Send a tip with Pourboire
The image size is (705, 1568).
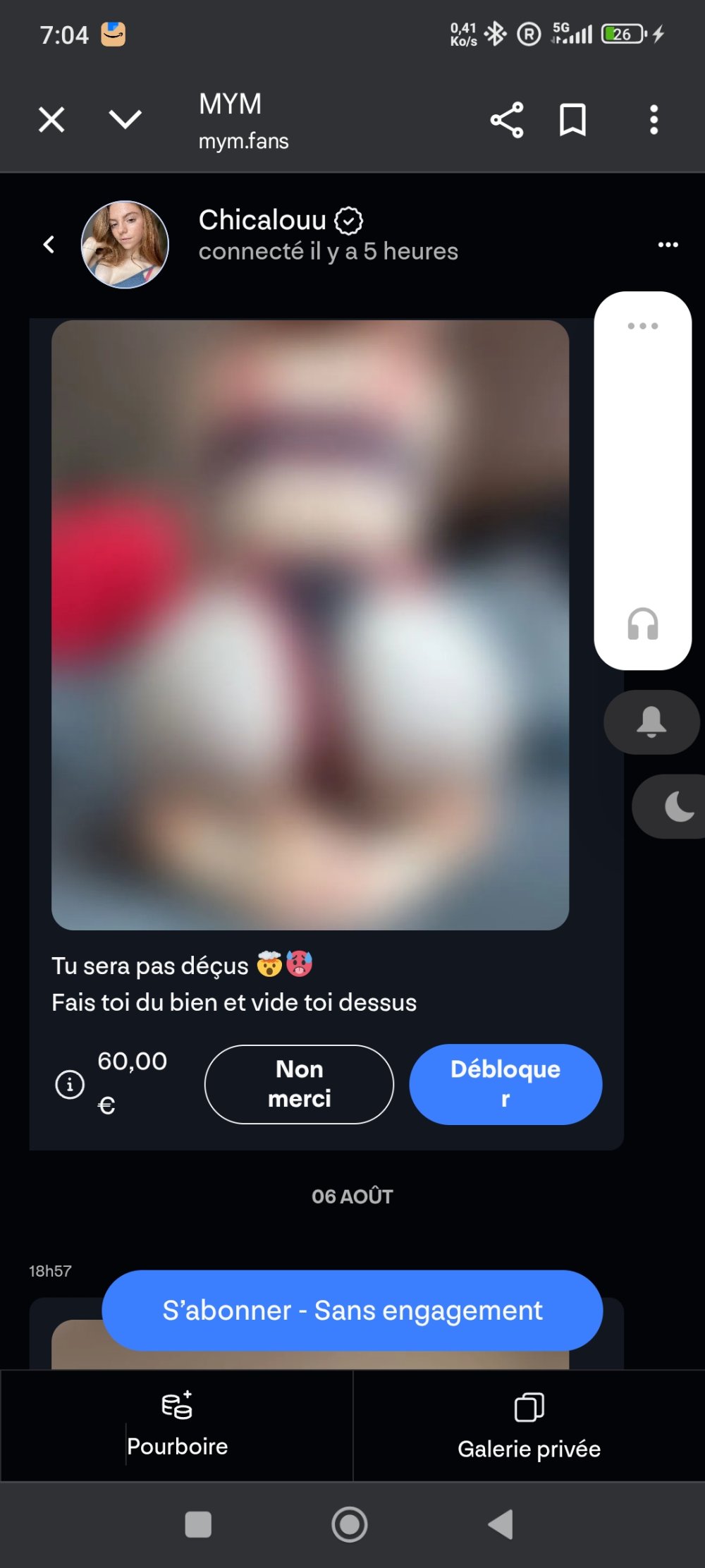coord(177,1426)
